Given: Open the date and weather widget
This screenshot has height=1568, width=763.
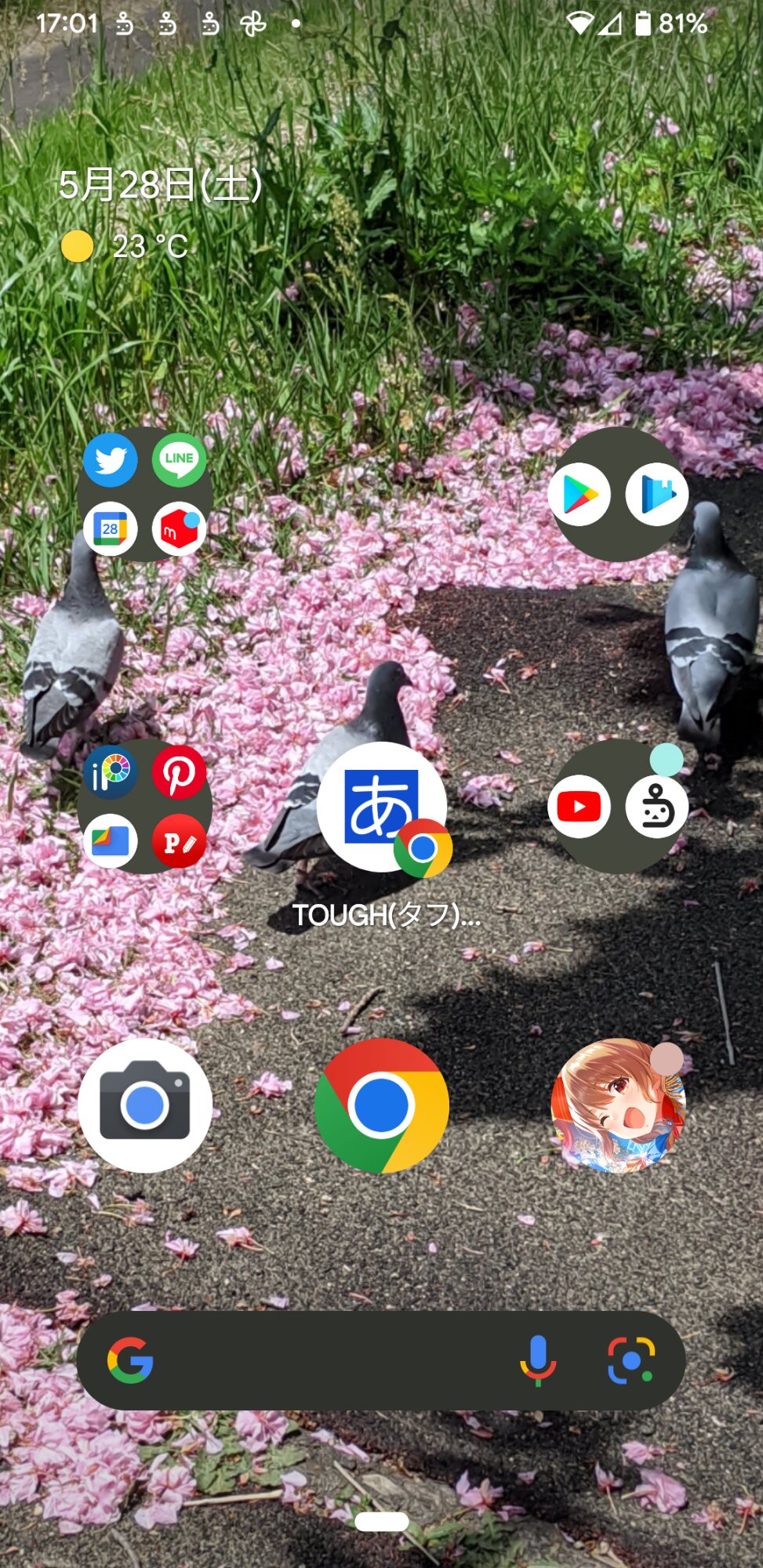Looking at the screenshot, I should pos(161,214).
